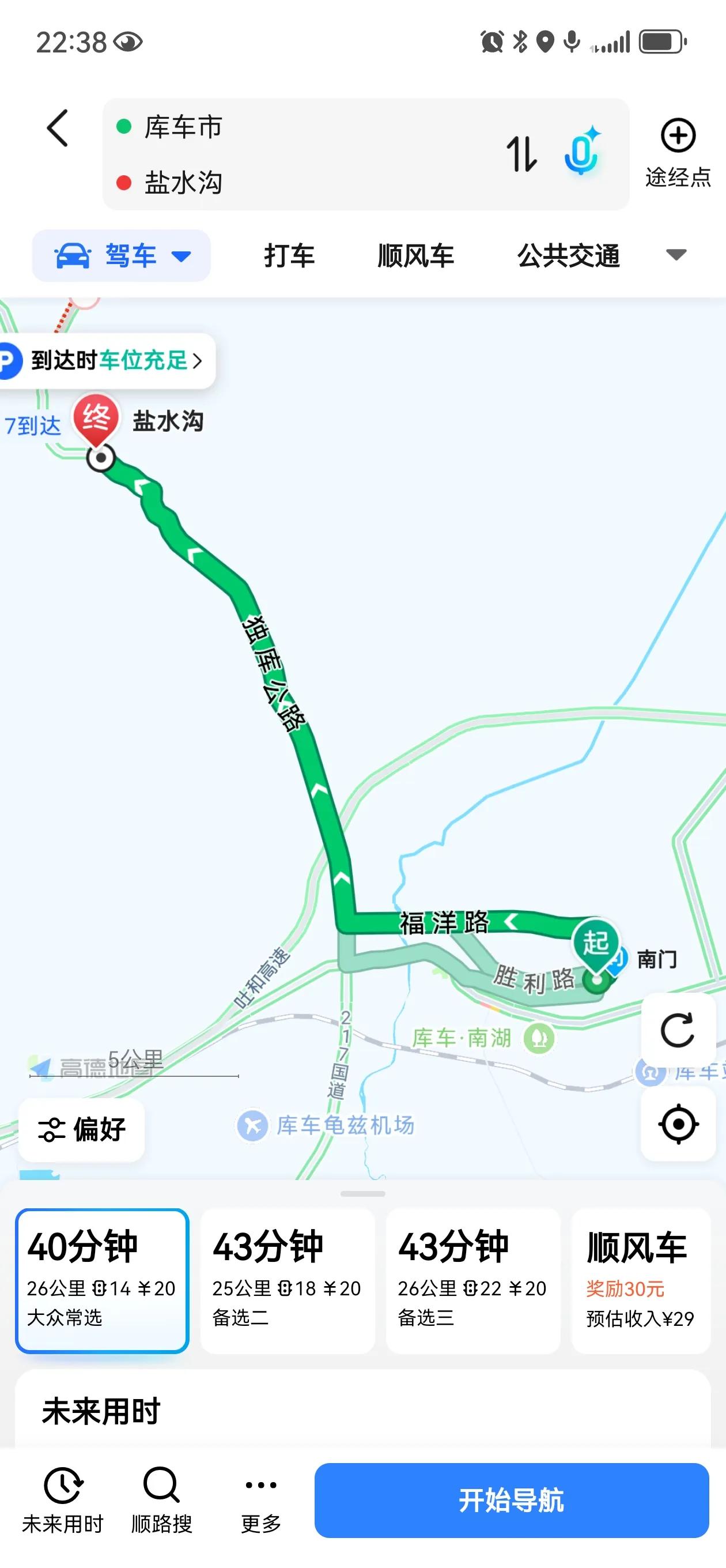Edit the destination 盐水沟

click(x=183, y=182)
